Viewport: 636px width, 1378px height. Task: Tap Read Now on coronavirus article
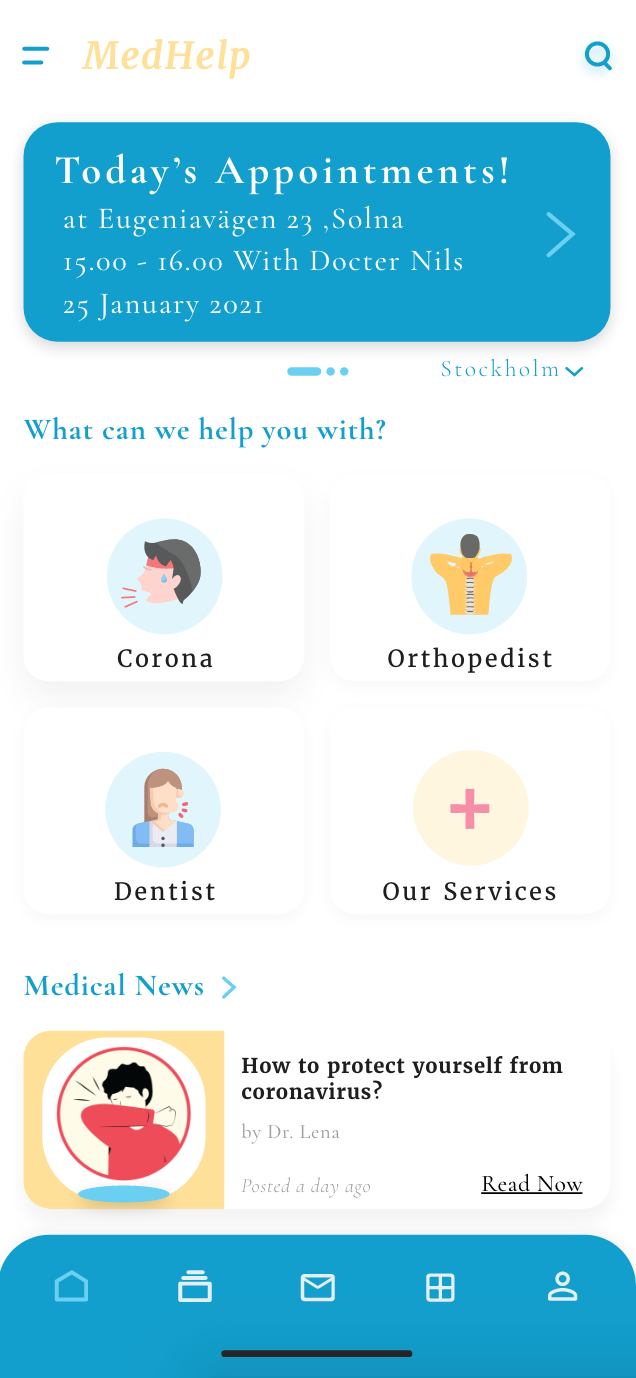pos(531,1184)
